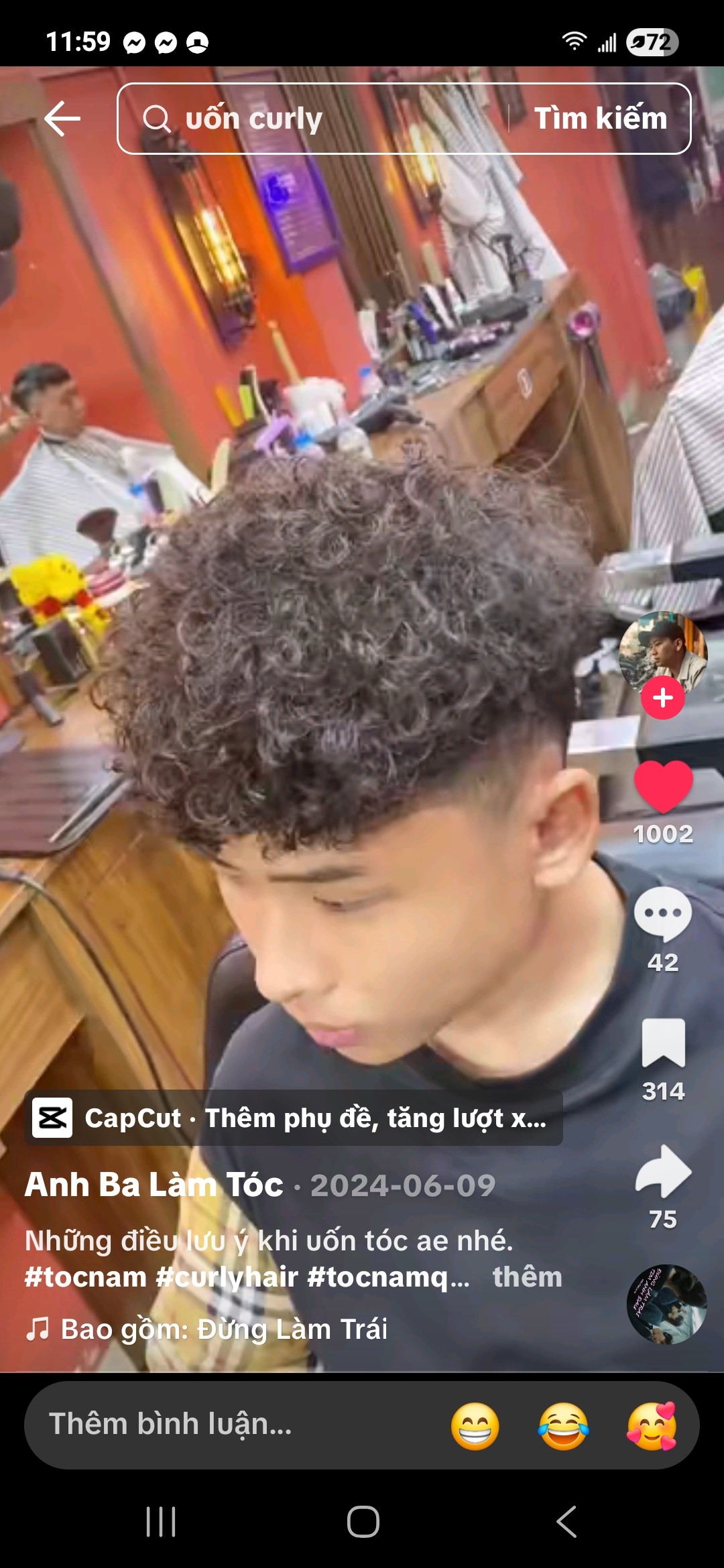The image size is (724, 1568).
Task: Insert the tears of joy emoji
Action: tap(563, 1426)
